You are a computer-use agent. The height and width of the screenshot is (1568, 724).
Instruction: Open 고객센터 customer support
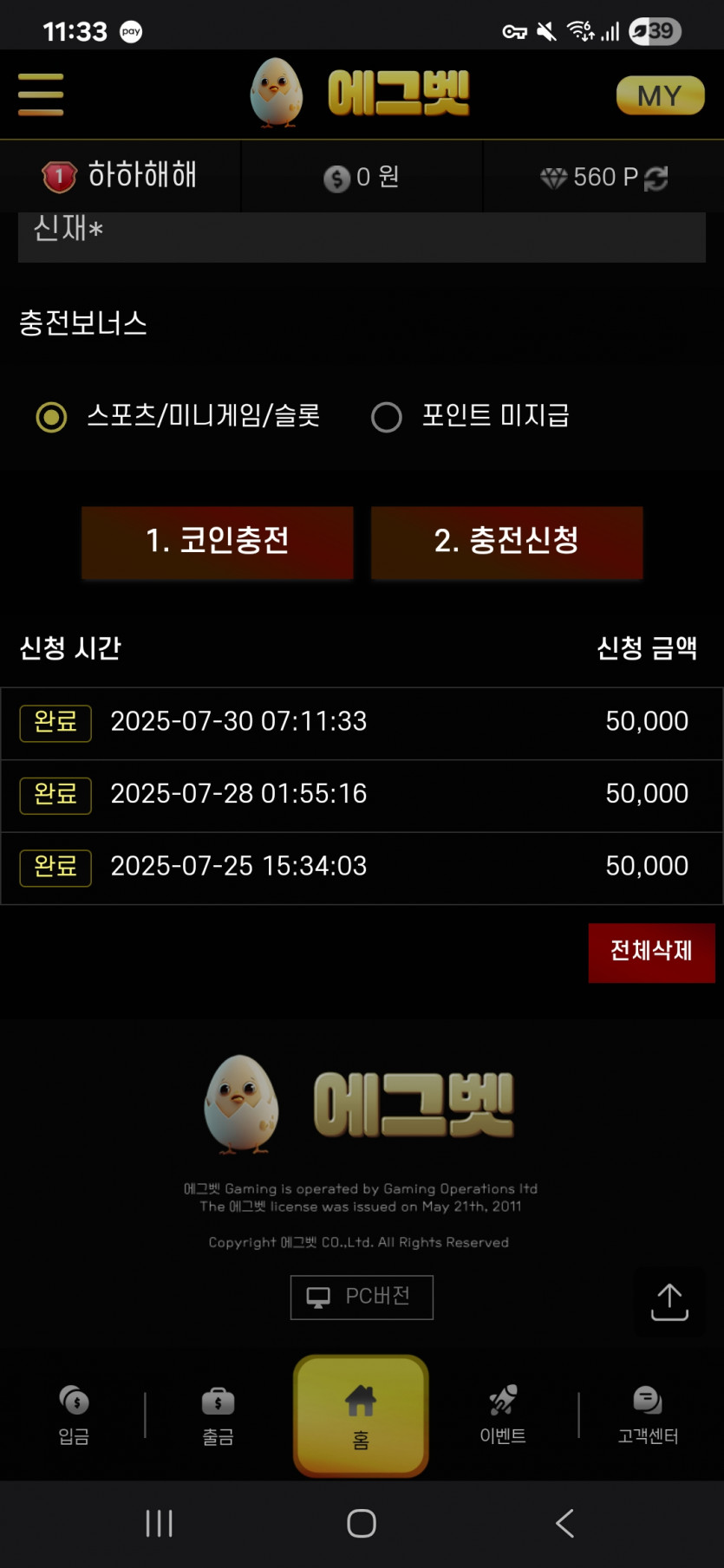(648, 1415)
